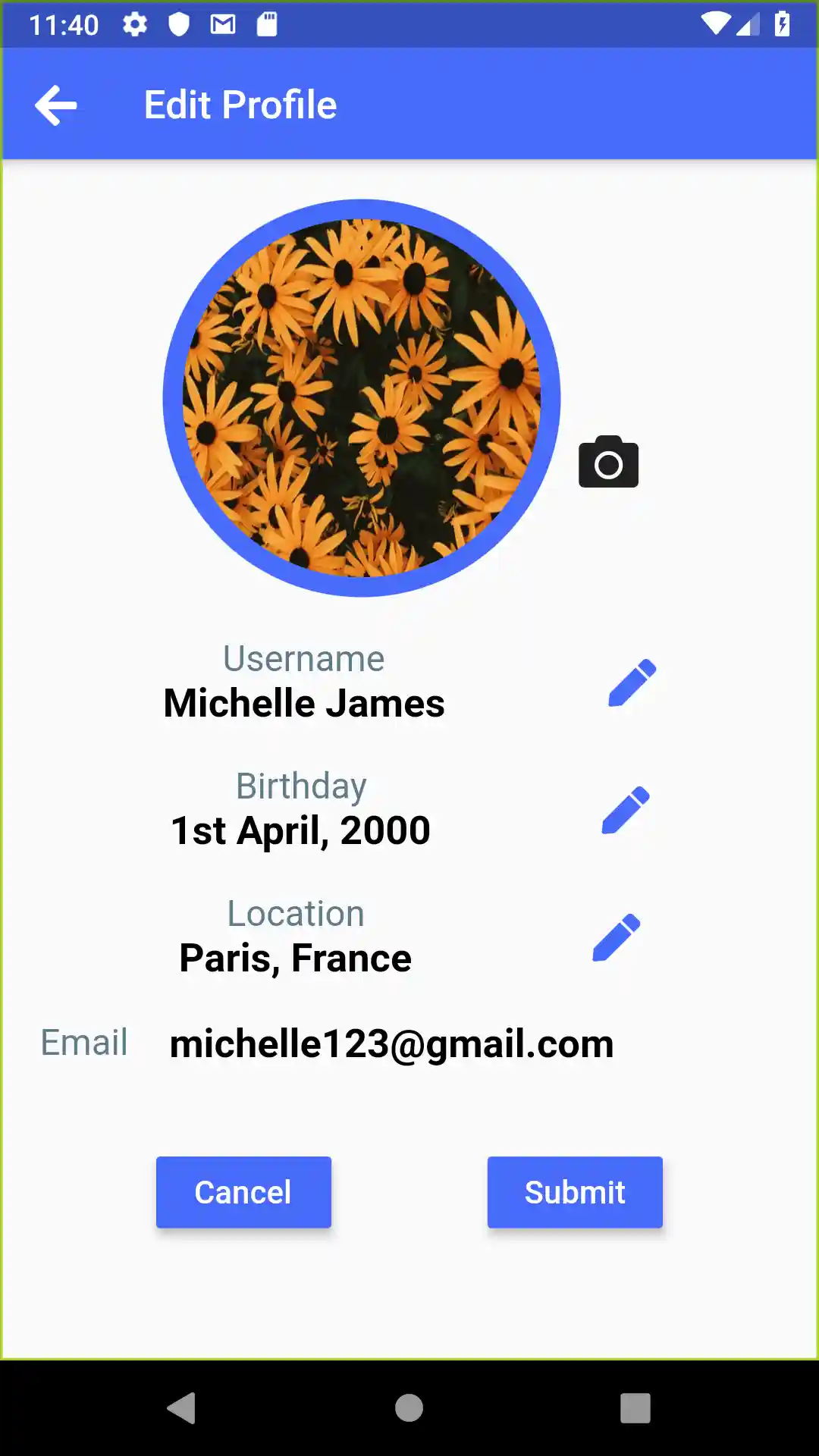Open the recent apps view
This screenshot has height=1456, width=819.
tap(635, 1408)
